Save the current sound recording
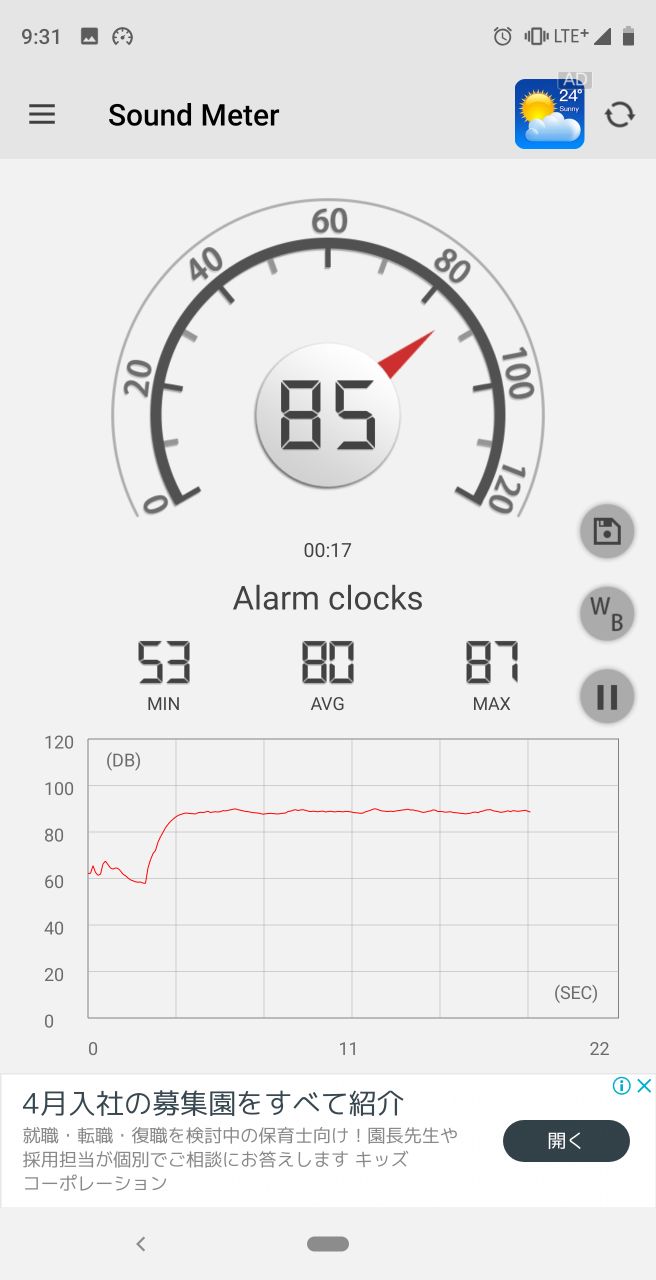656x1280 pixels. (x=607, y=531)
